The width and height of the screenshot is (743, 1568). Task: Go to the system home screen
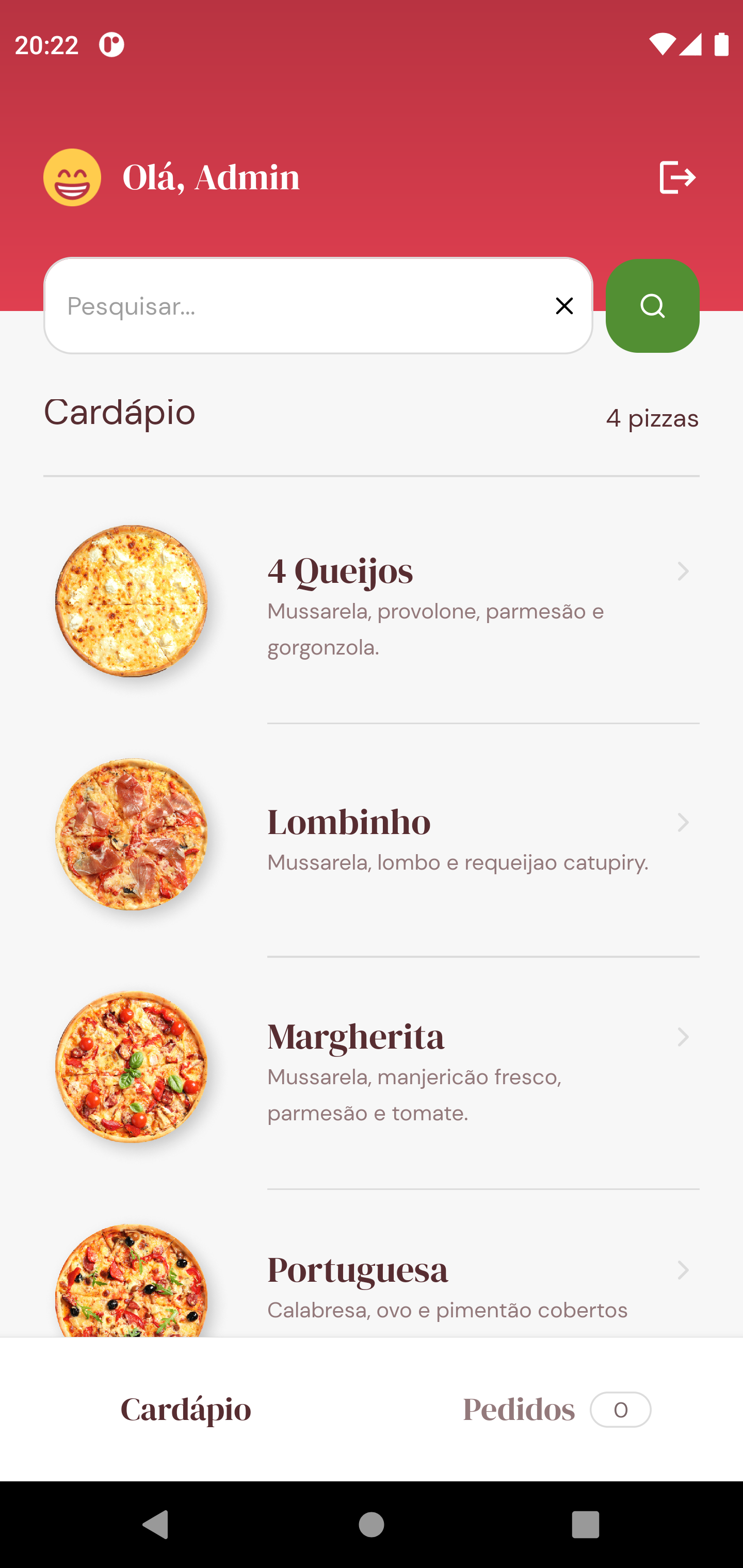[372, 1524]
